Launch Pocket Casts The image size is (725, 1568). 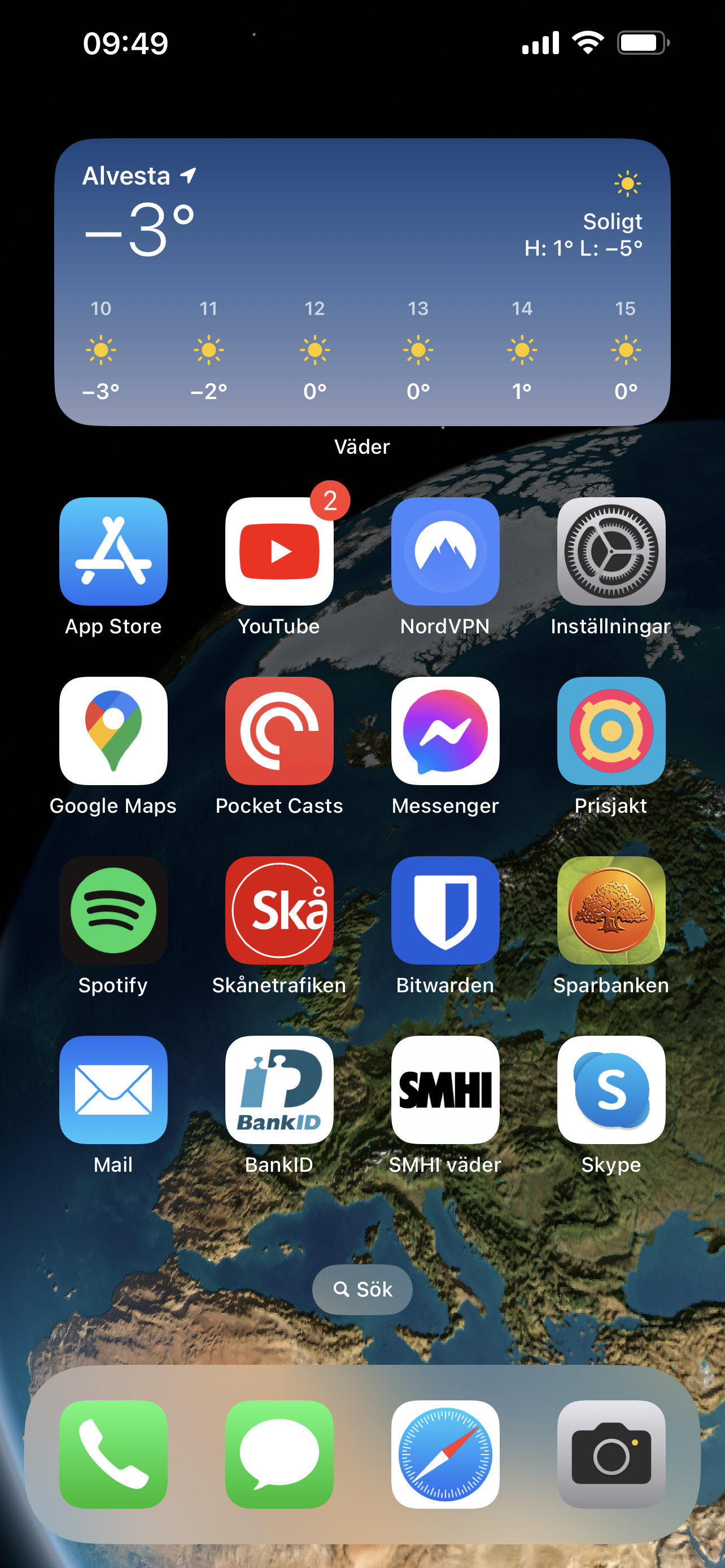[x=279, y=731]
